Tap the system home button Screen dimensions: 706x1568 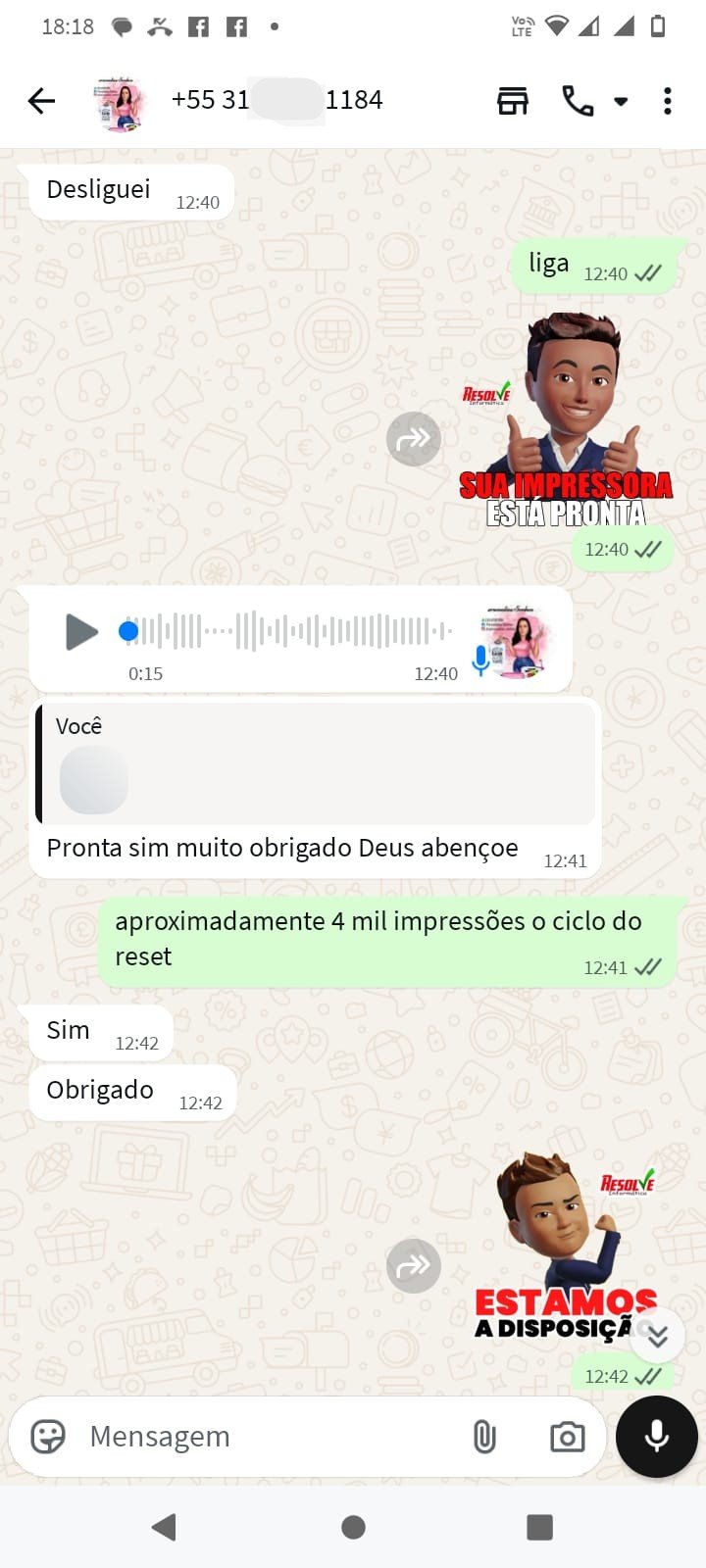[353, 1526]
